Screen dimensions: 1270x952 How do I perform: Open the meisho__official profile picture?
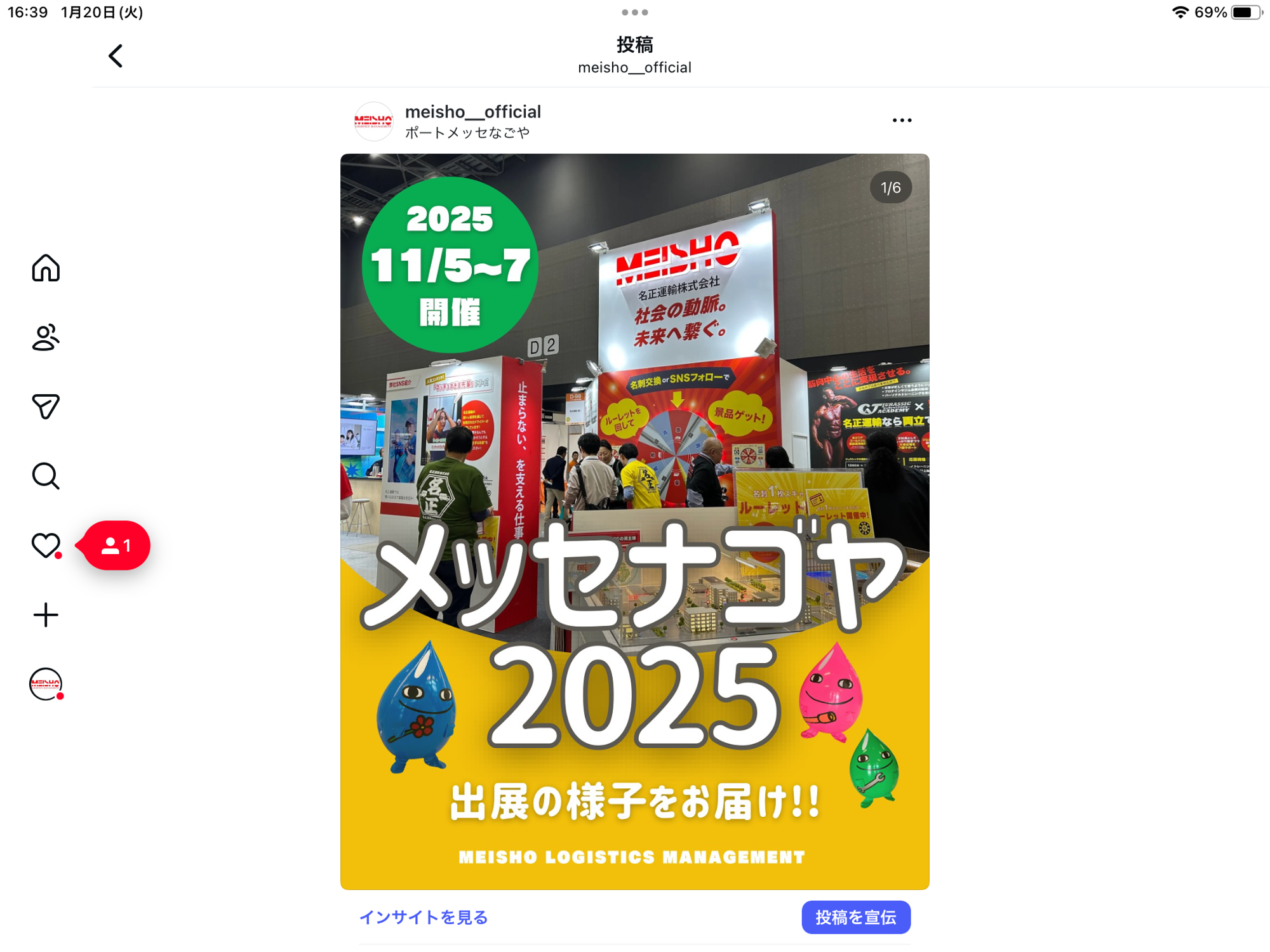373,121
